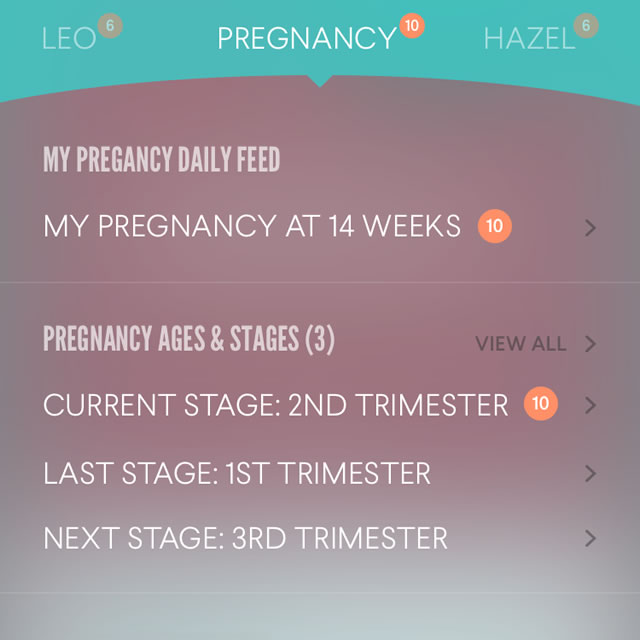Viewport: 640px width, 640px height.
Task: Switch to the Hazel tab
Action: [x=530, y=38]
